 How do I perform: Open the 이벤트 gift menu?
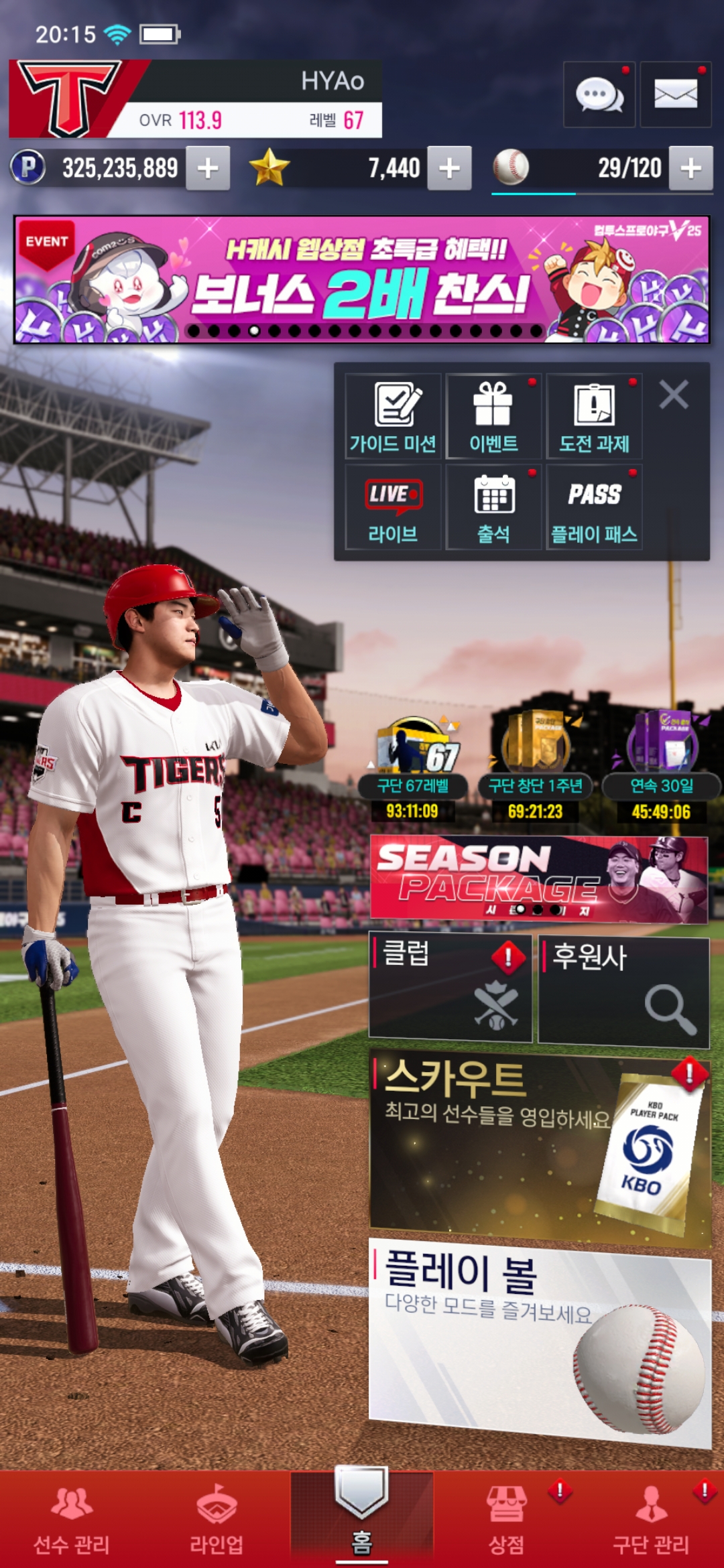point(493,416)
